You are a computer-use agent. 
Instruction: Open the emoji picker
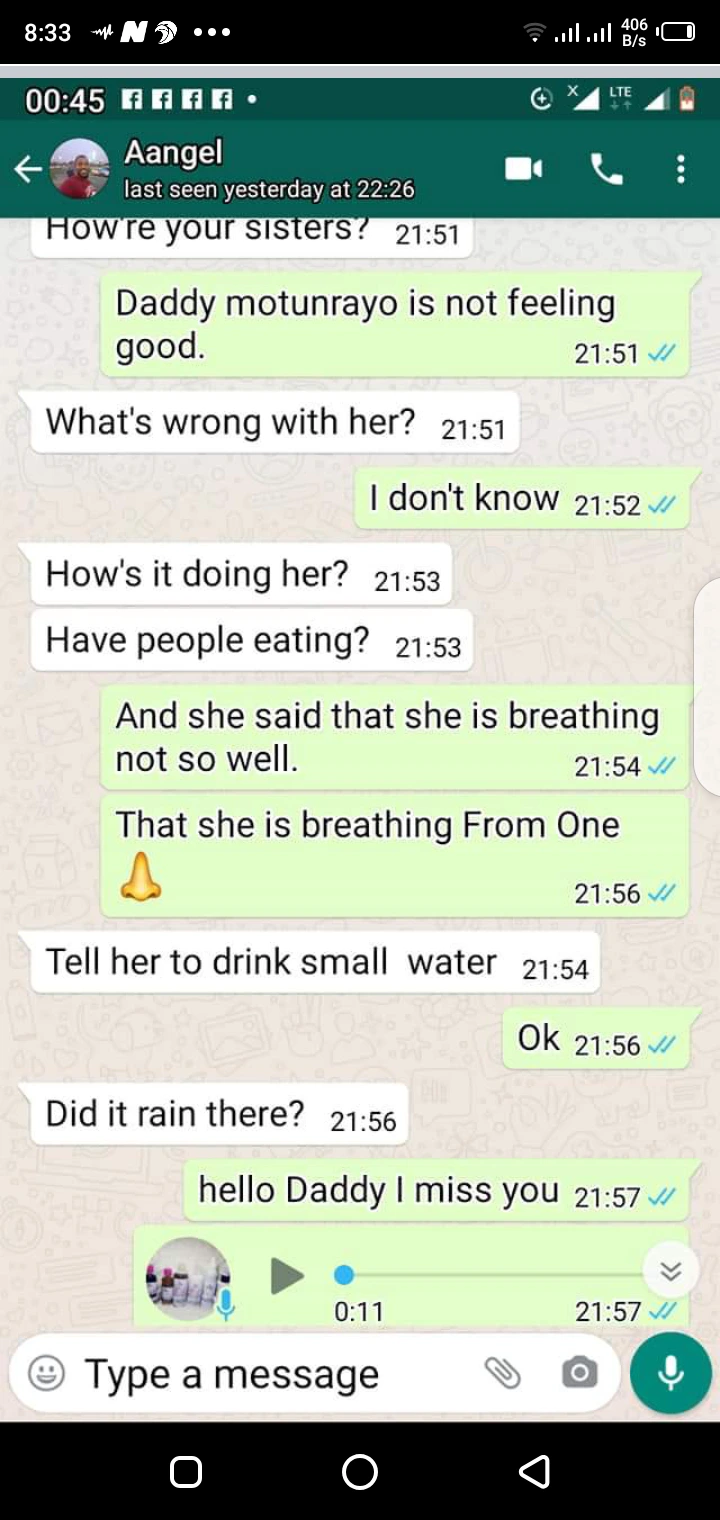(46, 1373)
